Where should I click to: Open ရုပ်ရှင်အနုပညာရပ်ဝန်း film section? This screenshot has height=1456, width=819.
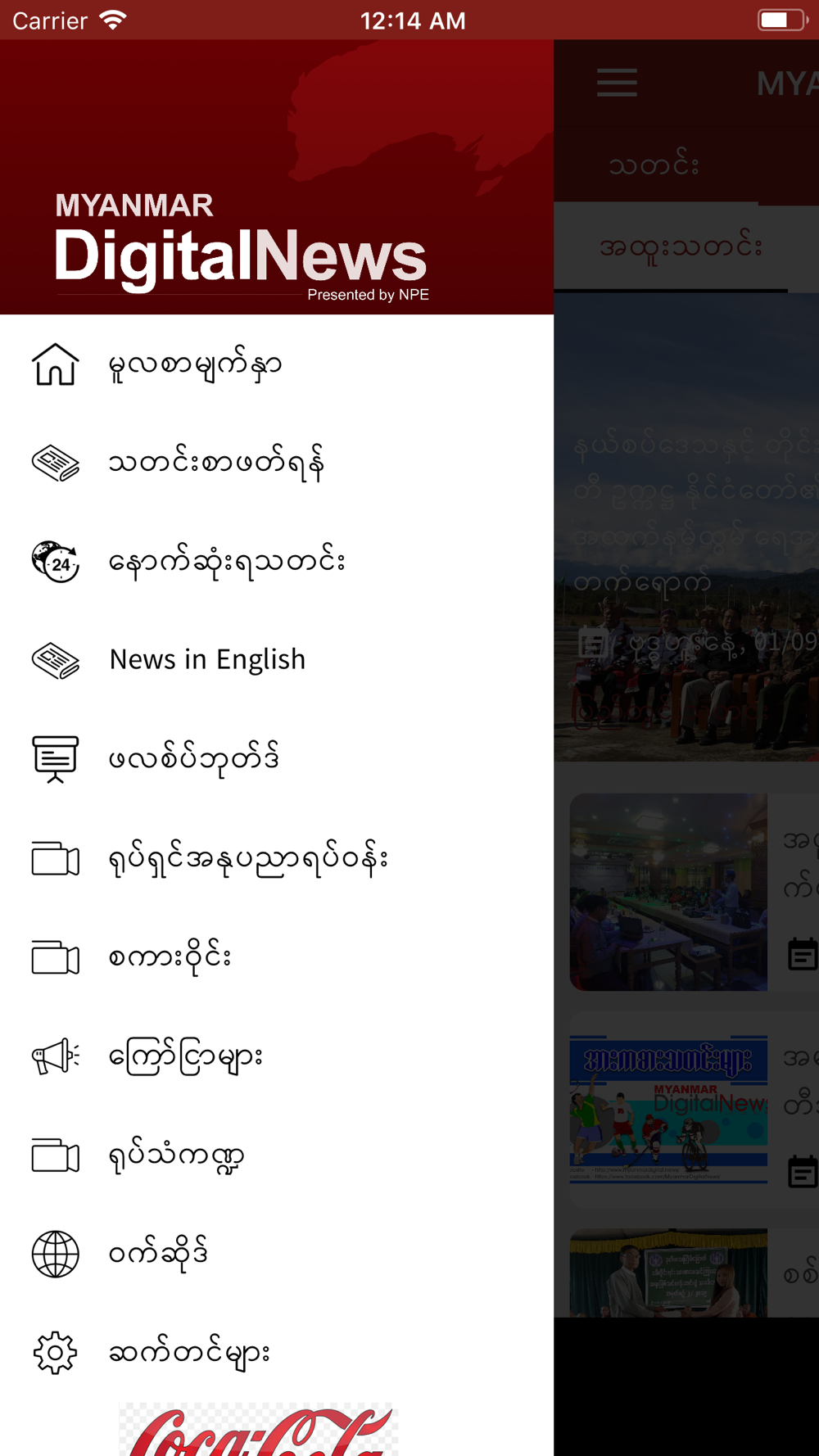tap(277, 859)
